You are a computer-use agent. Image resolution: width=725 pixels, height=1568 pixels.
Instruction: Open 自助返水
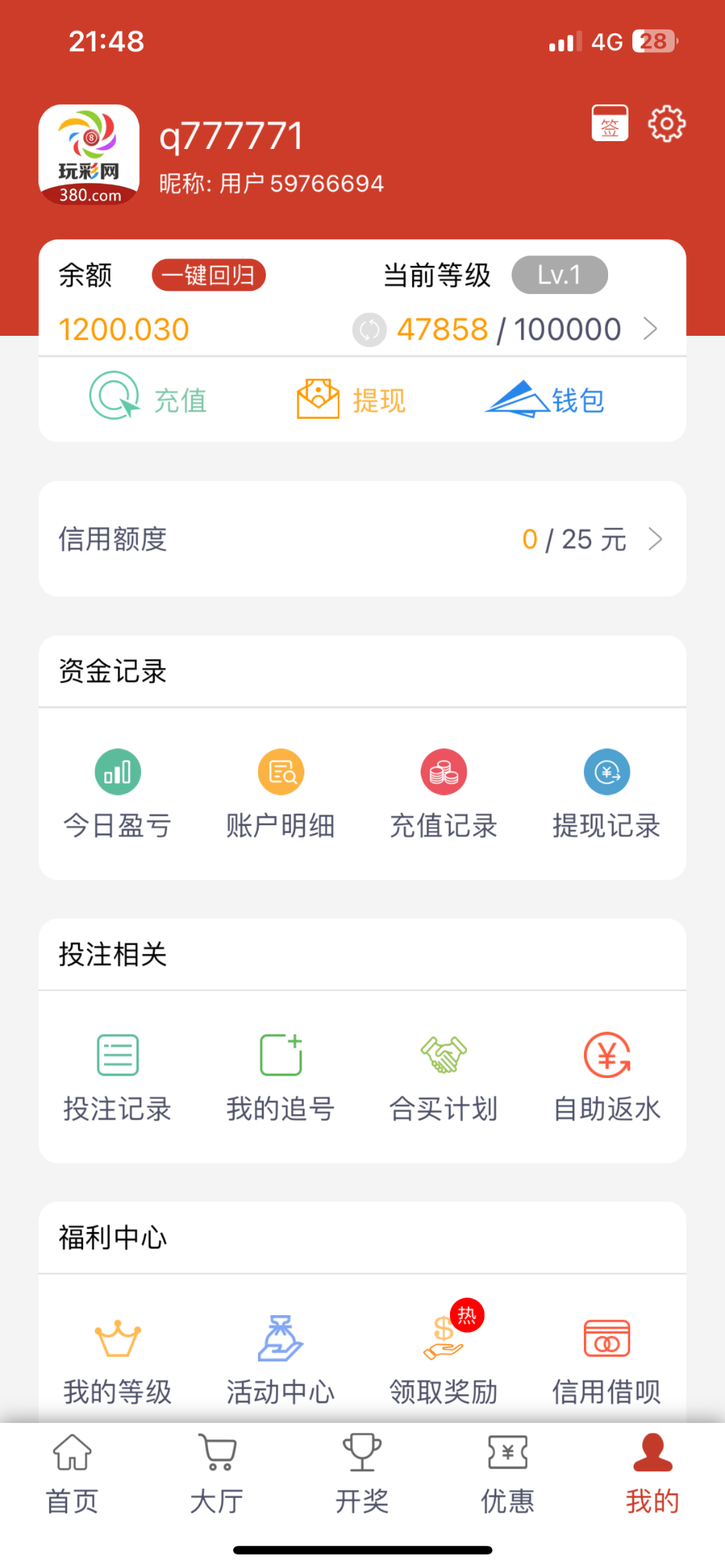coord(607,1076)
